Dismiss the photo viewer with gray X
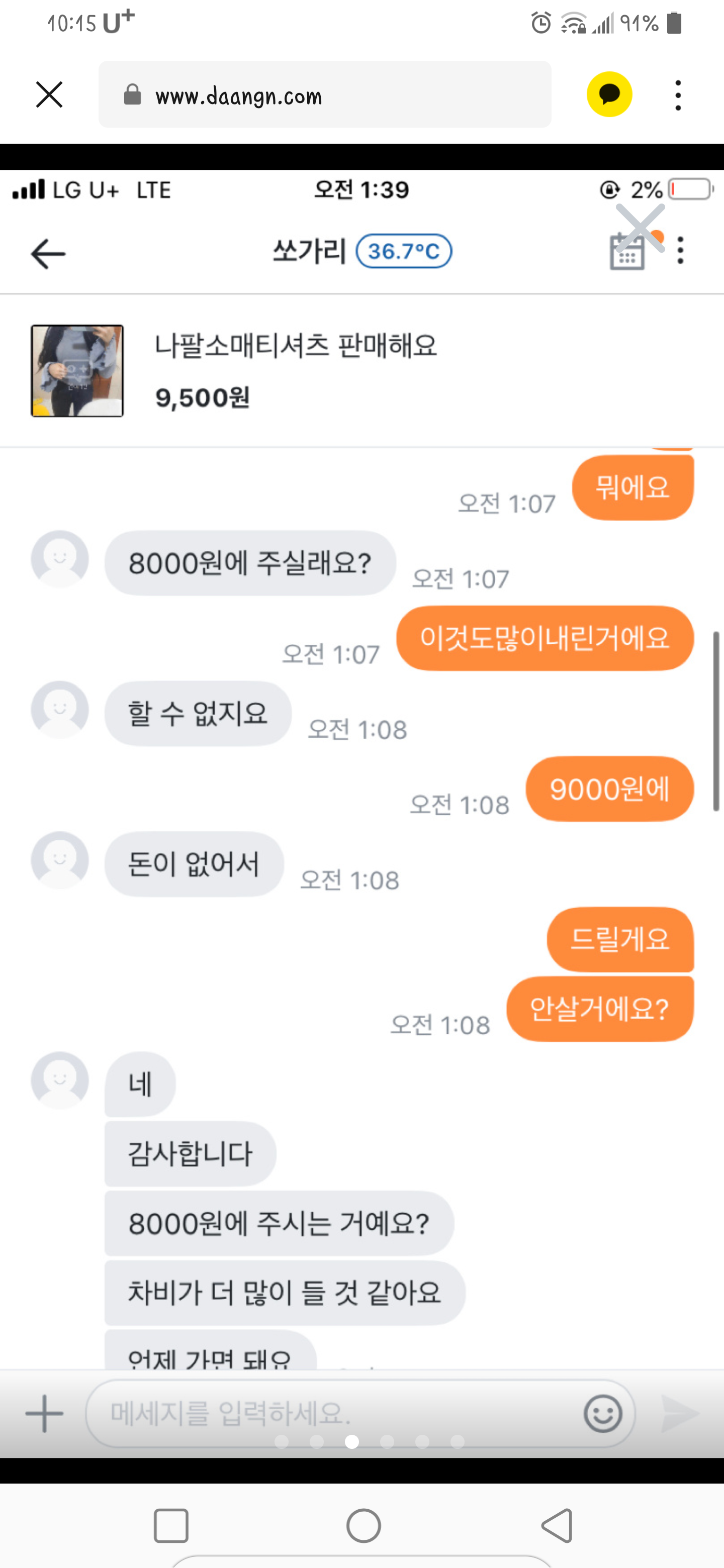Screen dimensions: 724x1568 640,228
